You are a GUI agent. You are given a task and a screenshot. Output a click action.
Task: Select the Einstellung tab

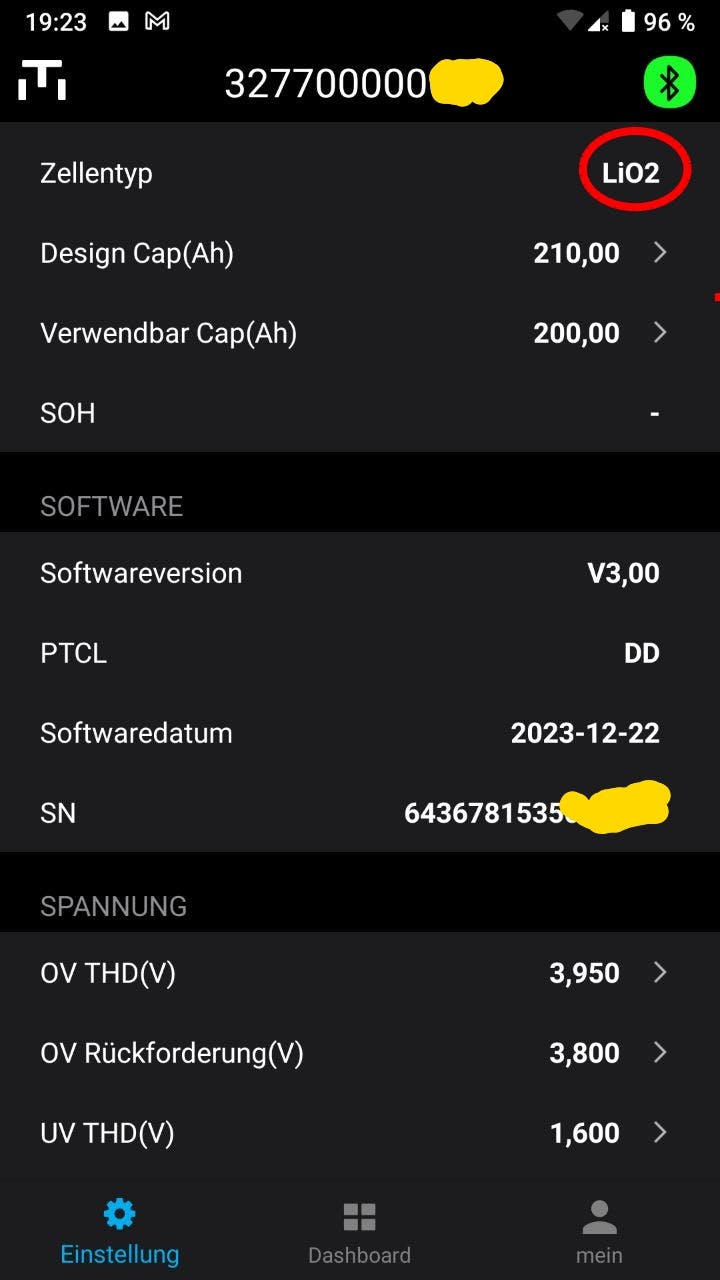click(120, 1234)
